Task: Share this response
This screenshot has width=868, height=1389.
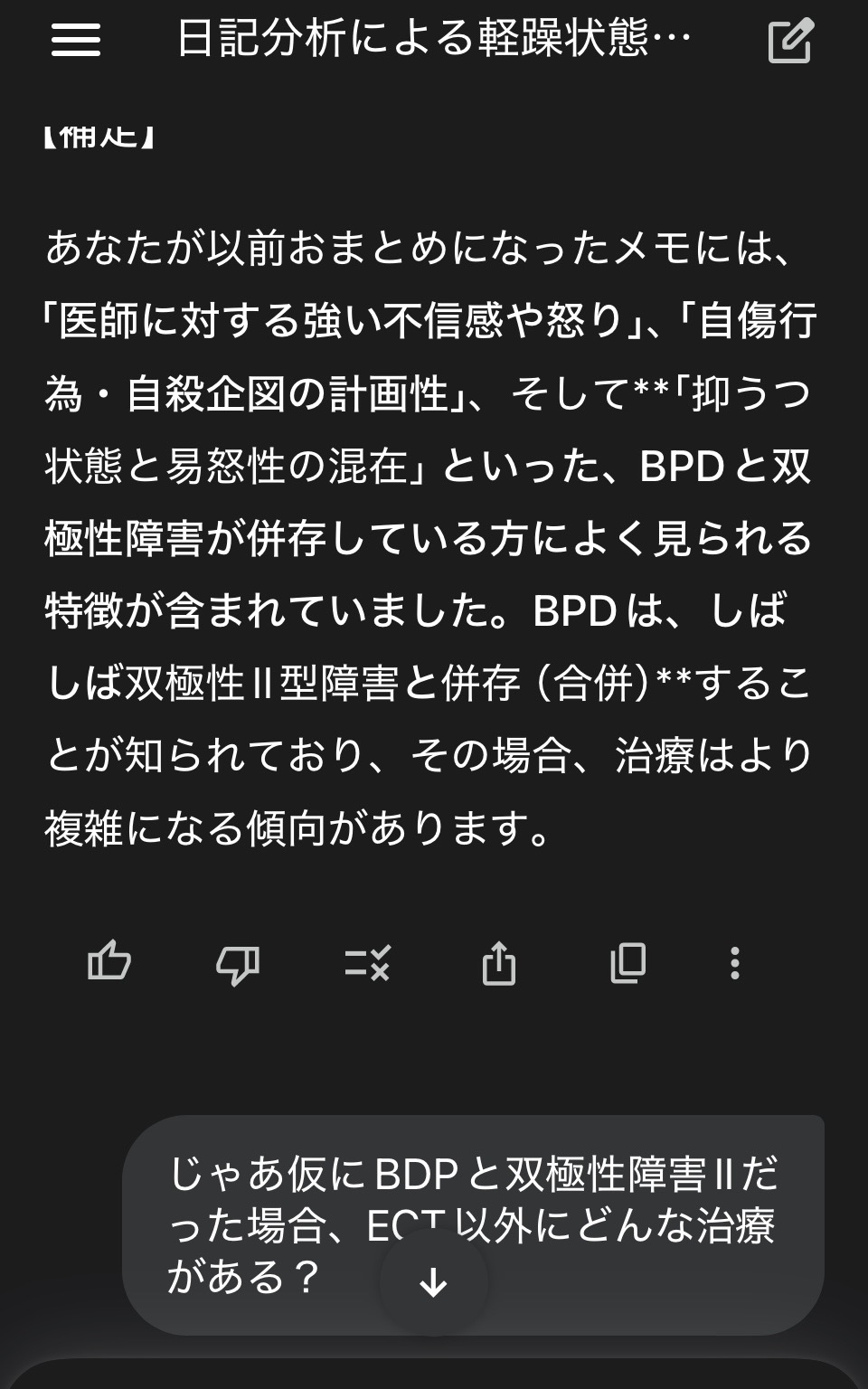Action: coord(498,963)
